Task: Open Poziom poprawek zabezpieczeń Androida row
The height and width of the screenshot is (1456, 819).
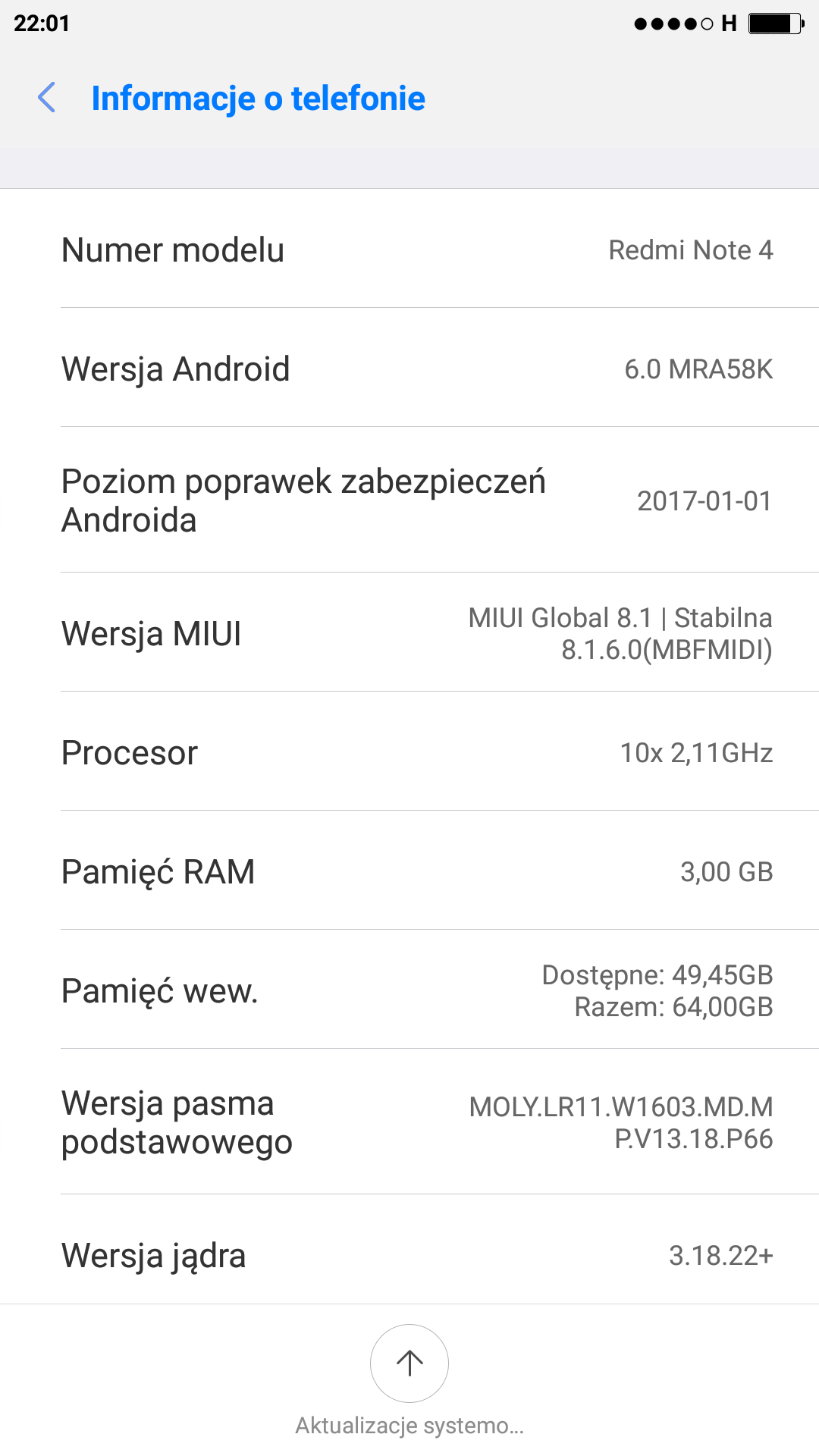Action: pyautogui.click(x=409, y=500)
